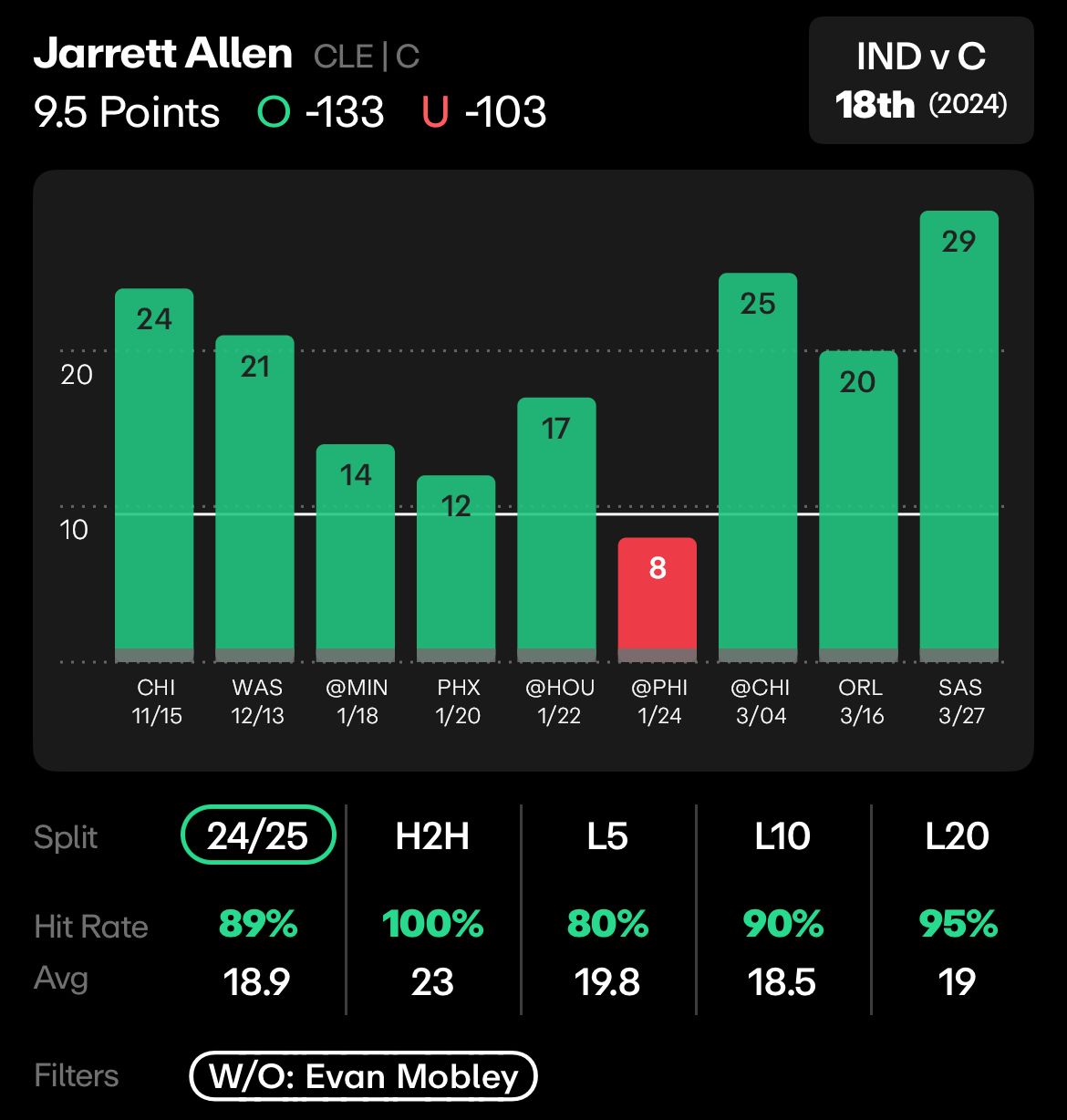This screenshot has height=1120, width=1067.
Task: Switch to the H2H split
Action: tap(432, 835)
